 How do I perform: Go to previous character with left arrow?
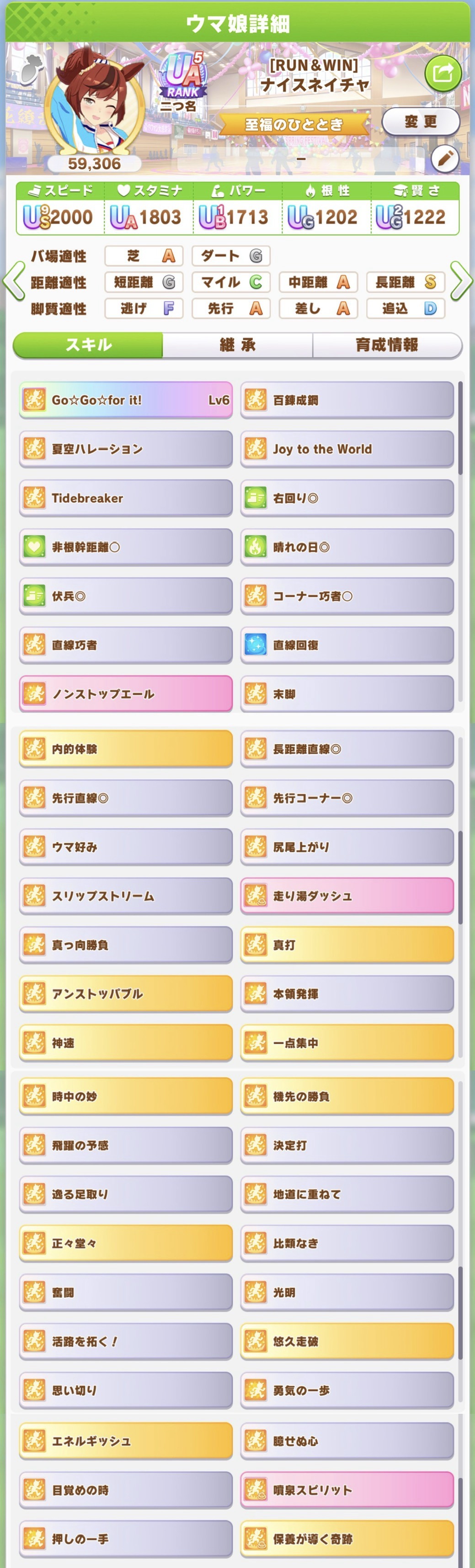12,282
